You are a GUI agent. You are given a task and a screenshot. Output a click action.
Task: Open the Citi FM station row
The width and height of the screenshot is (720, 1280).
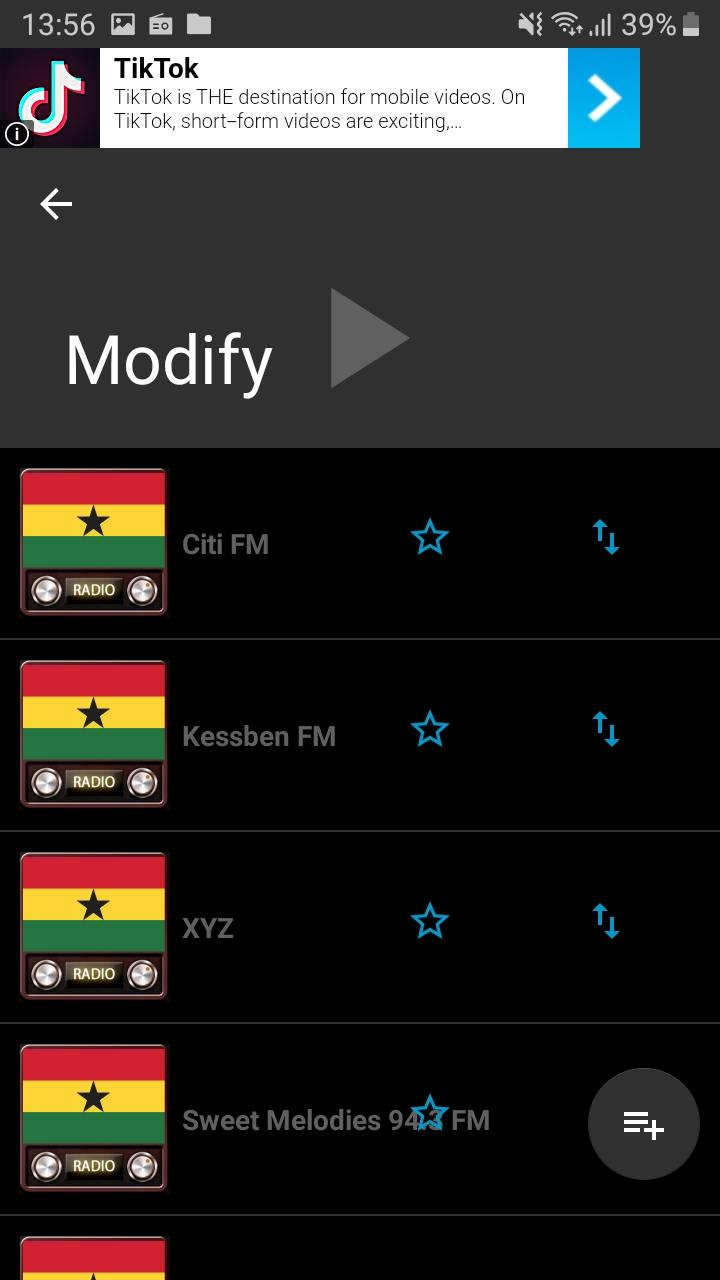click(360, 543)
